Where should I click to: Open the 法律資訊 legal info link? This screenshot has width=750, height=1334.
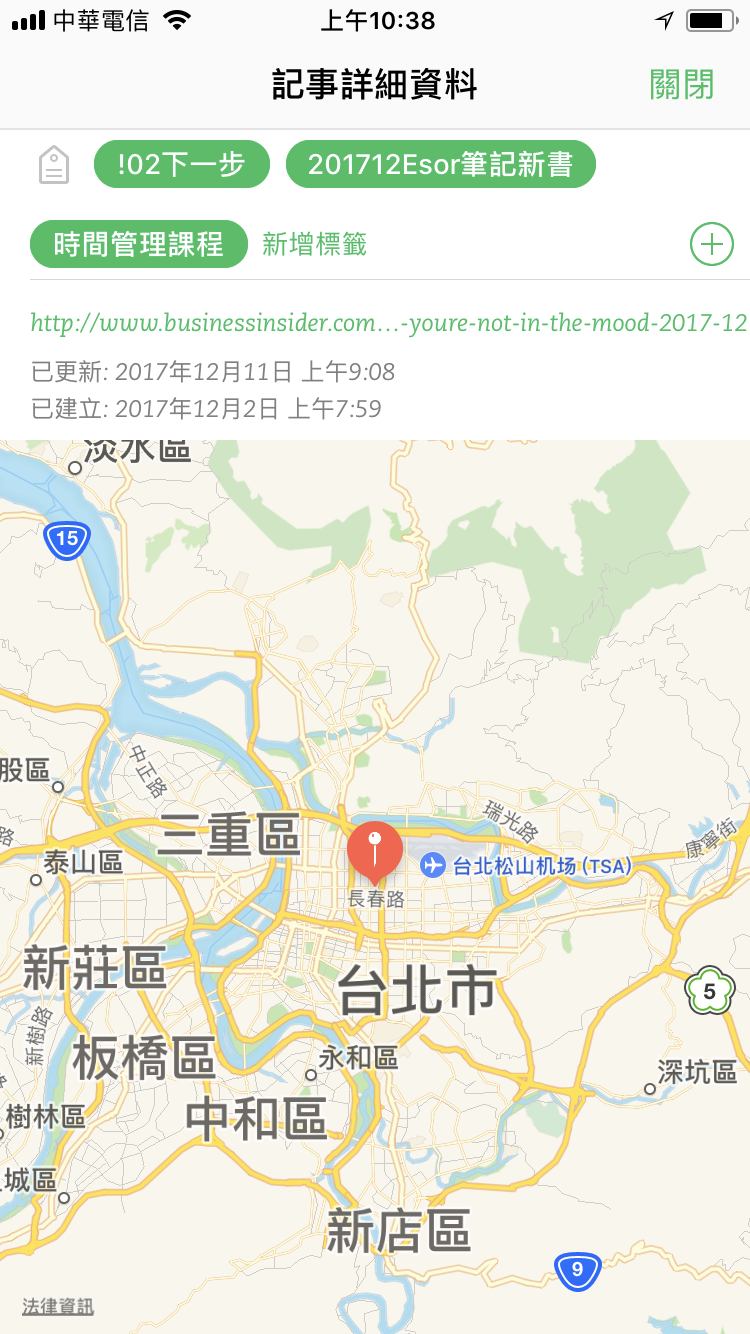point(58,1306)
